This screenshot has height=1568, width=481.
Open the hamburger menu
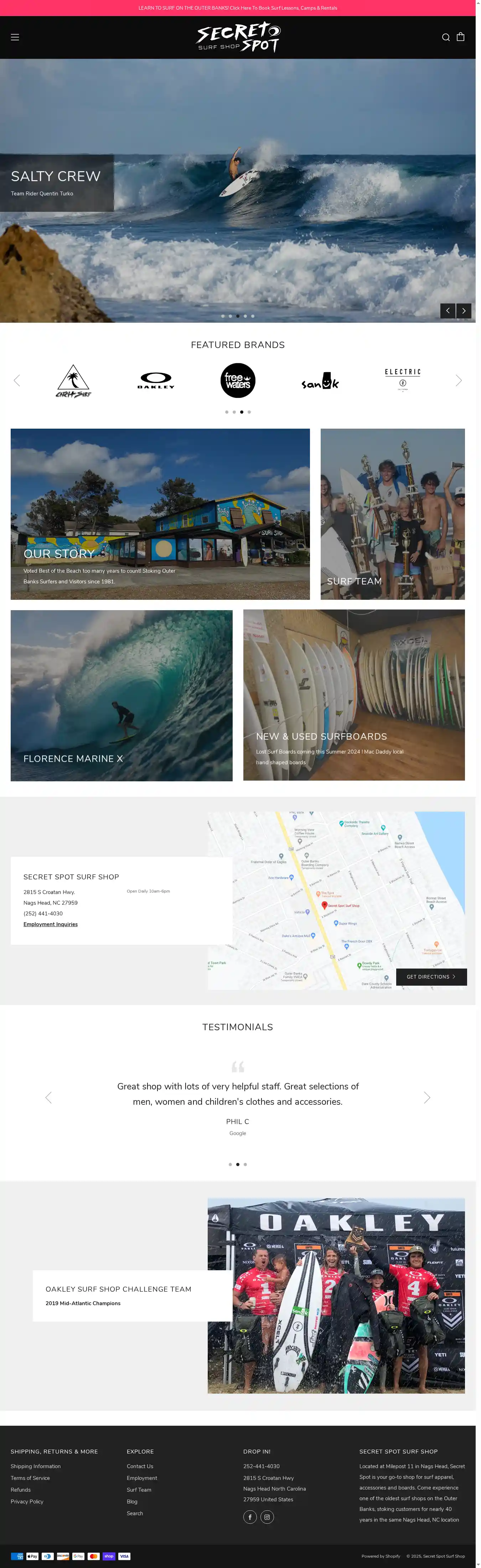(x=15, y=37)
